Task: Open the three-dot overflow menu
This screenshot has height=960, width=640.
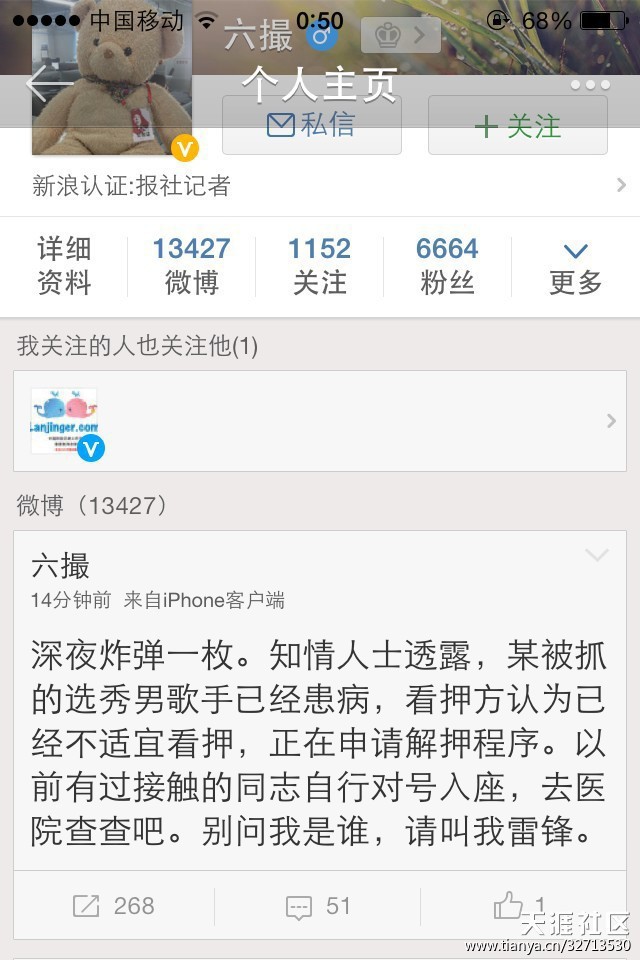Action: click(590, 85)
